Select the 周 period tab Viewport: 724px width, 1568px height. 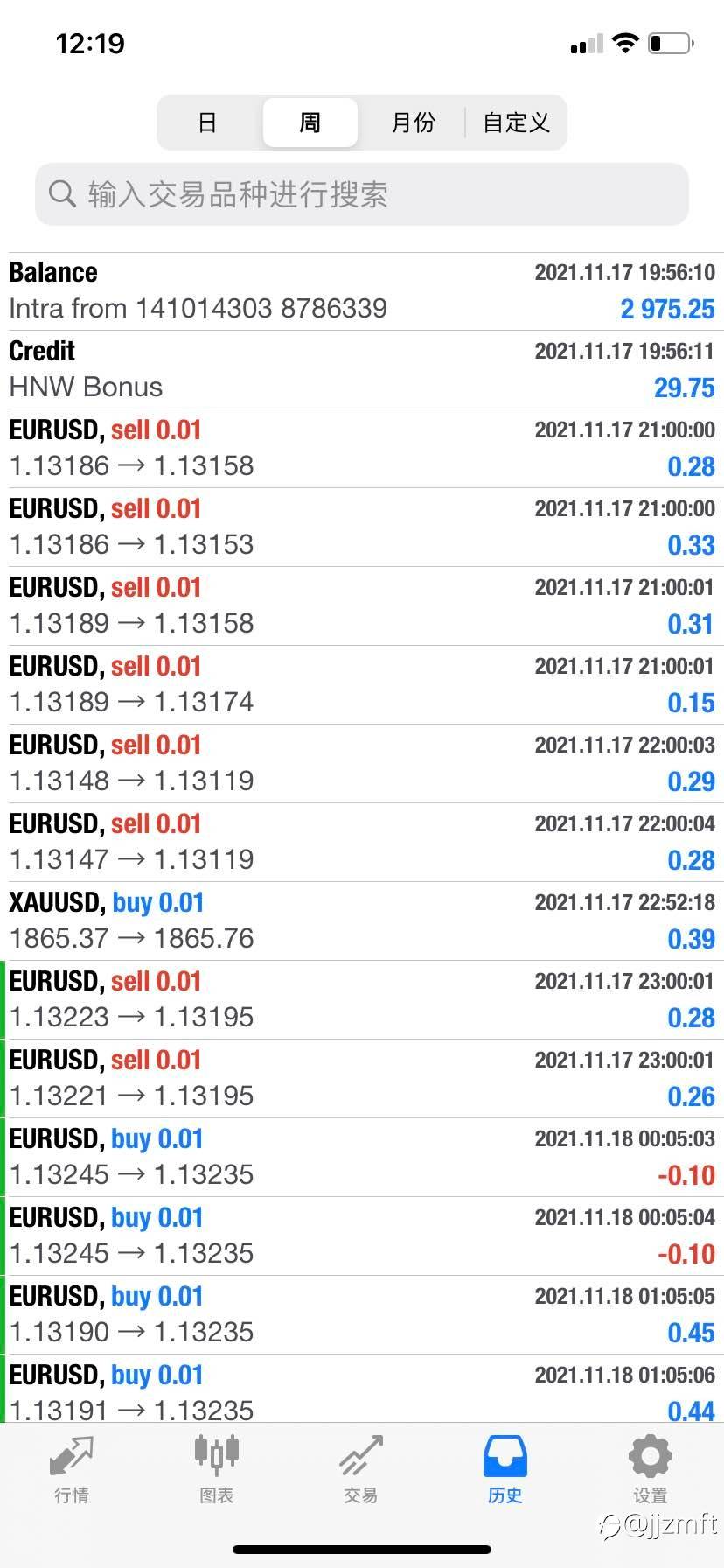point(310,122)
